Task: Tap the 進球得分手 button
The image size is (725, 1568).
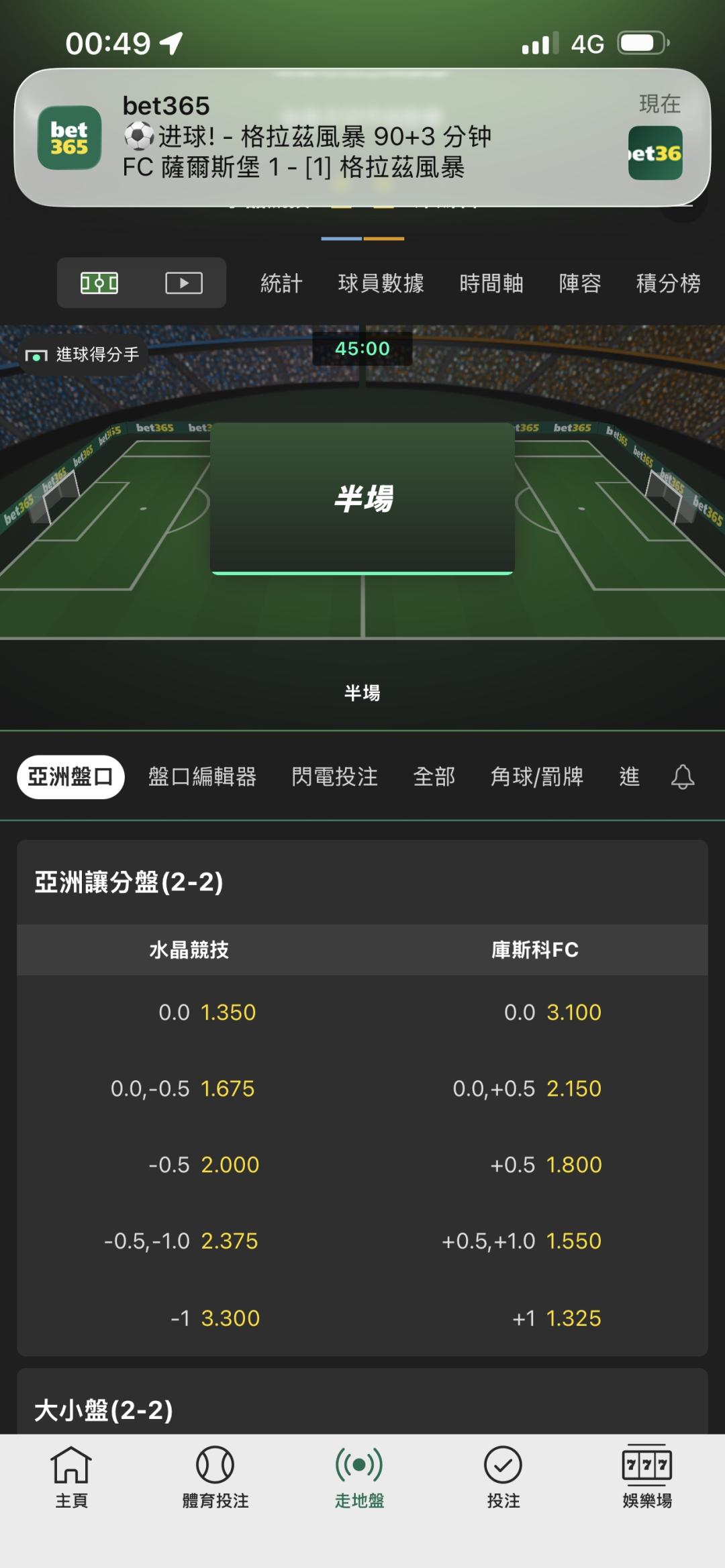Action: coord(82,354)
